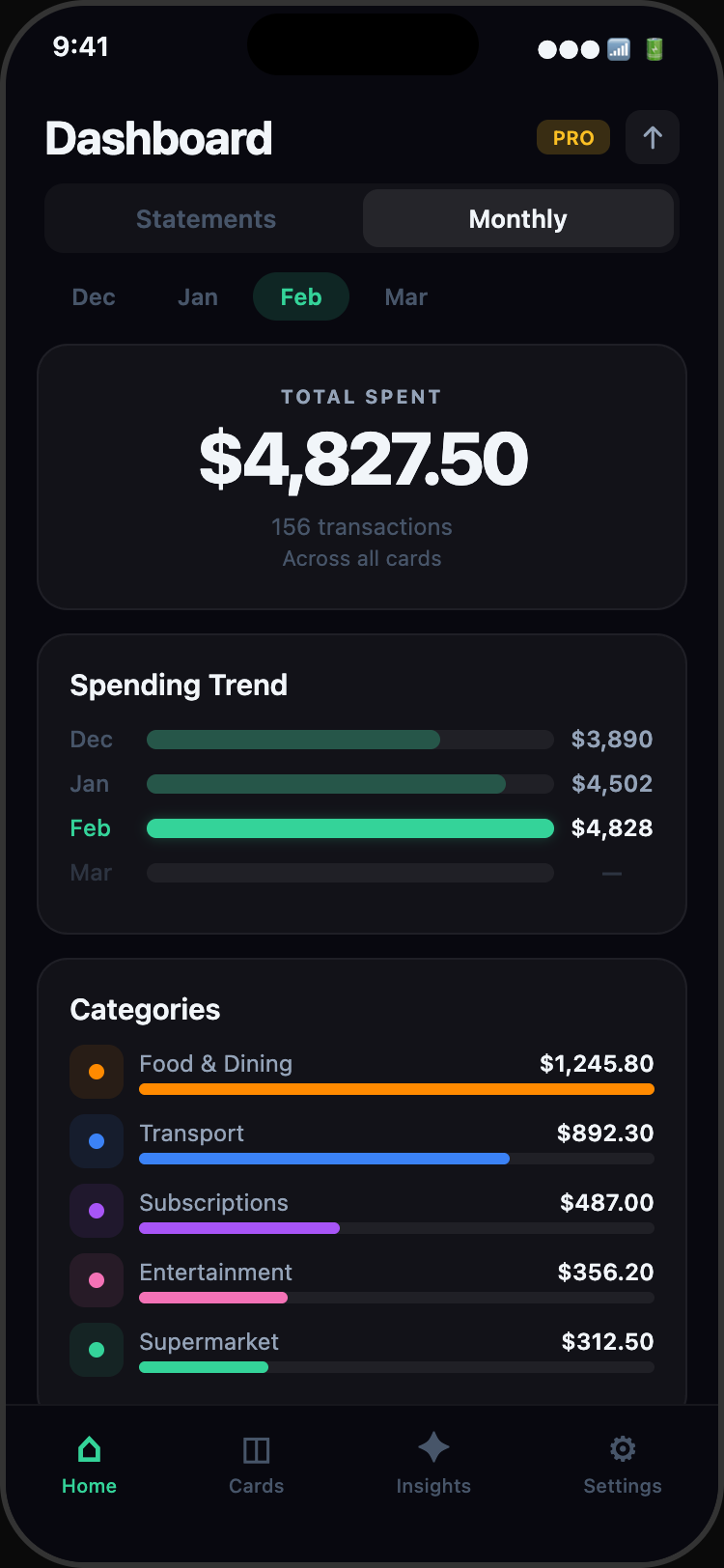Open the Food & Dining category
724x1568 pixels.
tap(362, 1072)
